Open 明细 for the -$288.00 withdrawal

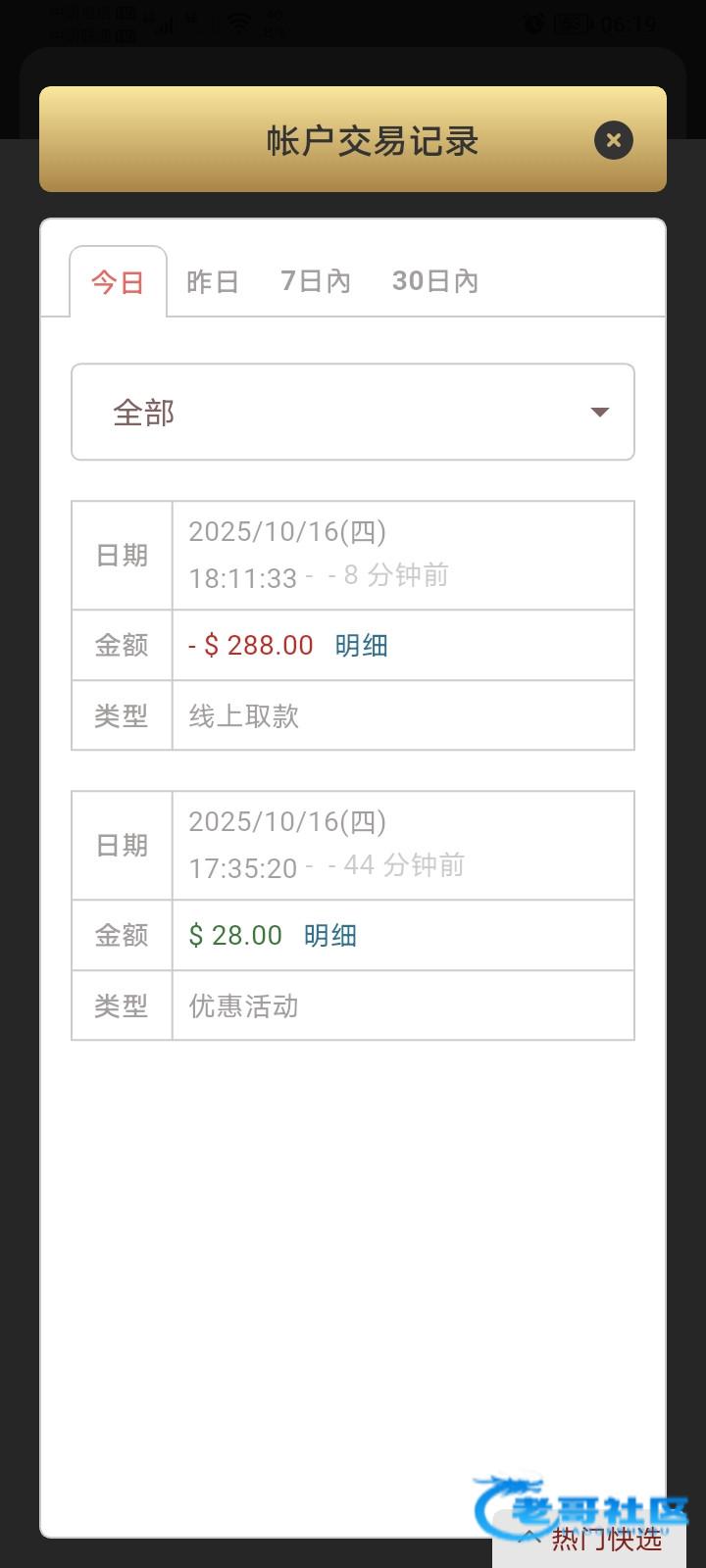(x=362, y=646)
